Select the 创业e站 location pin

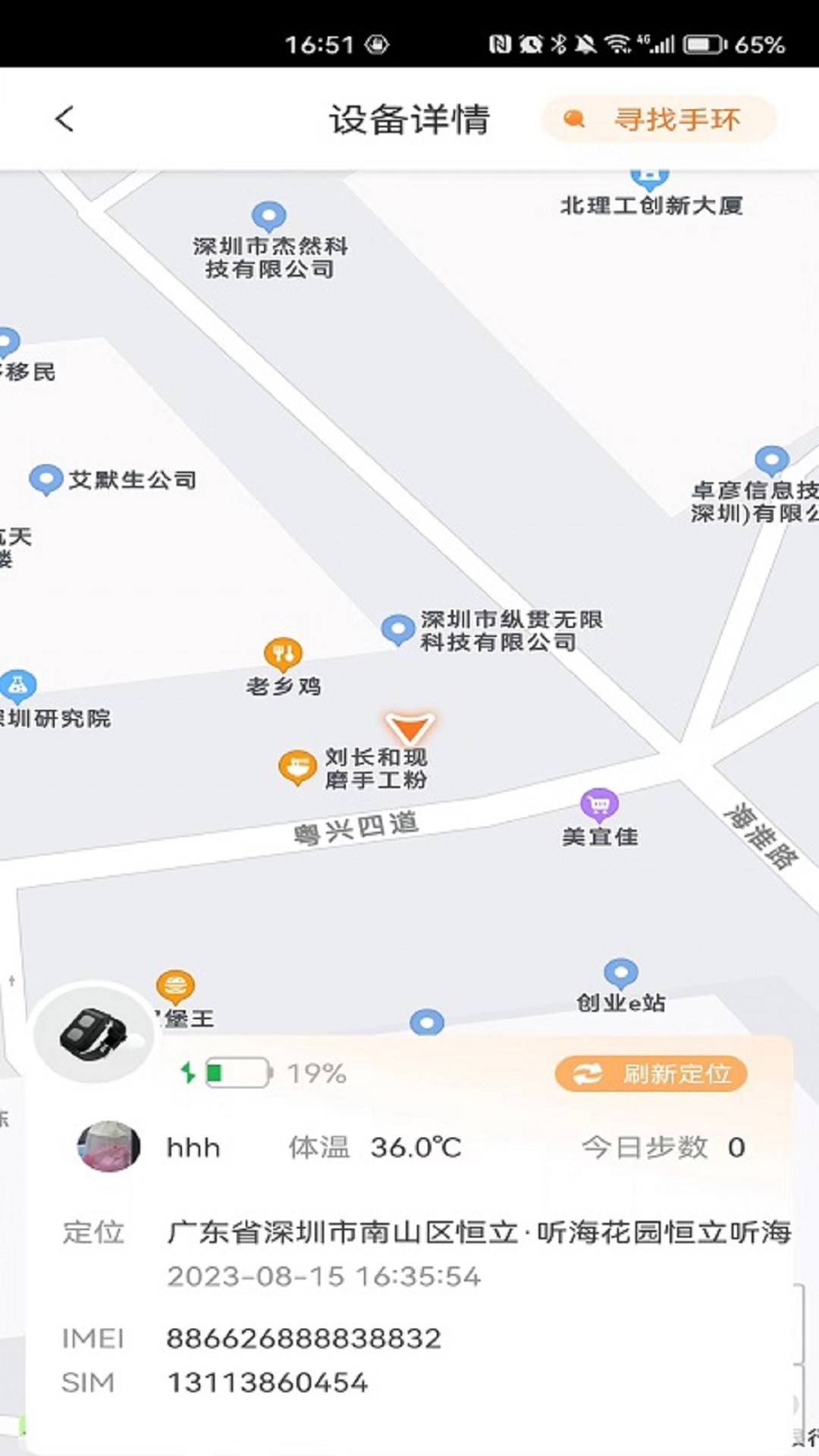click(x=623, y=971)
